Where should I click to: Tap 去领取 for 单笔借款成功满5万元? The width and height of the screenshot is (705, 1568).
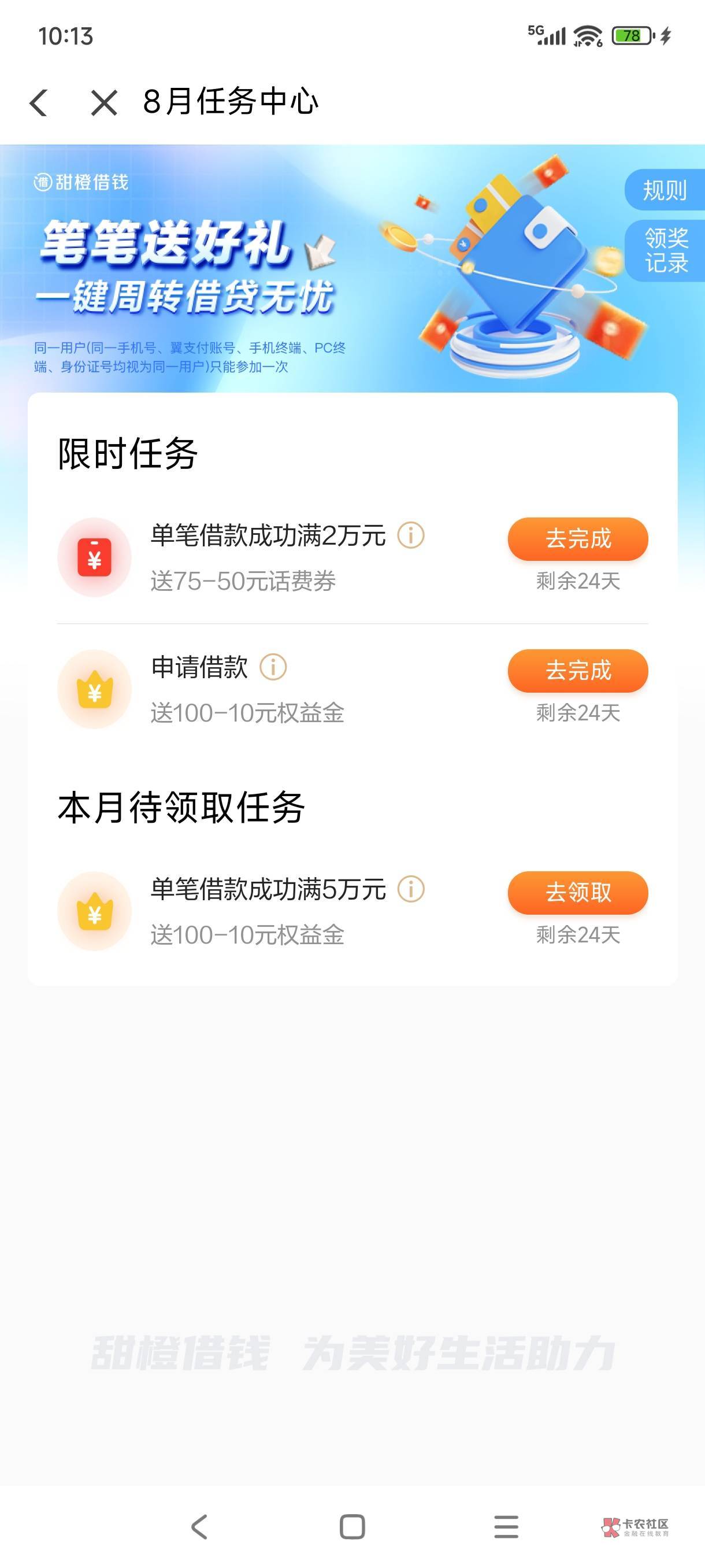[577, 892]
